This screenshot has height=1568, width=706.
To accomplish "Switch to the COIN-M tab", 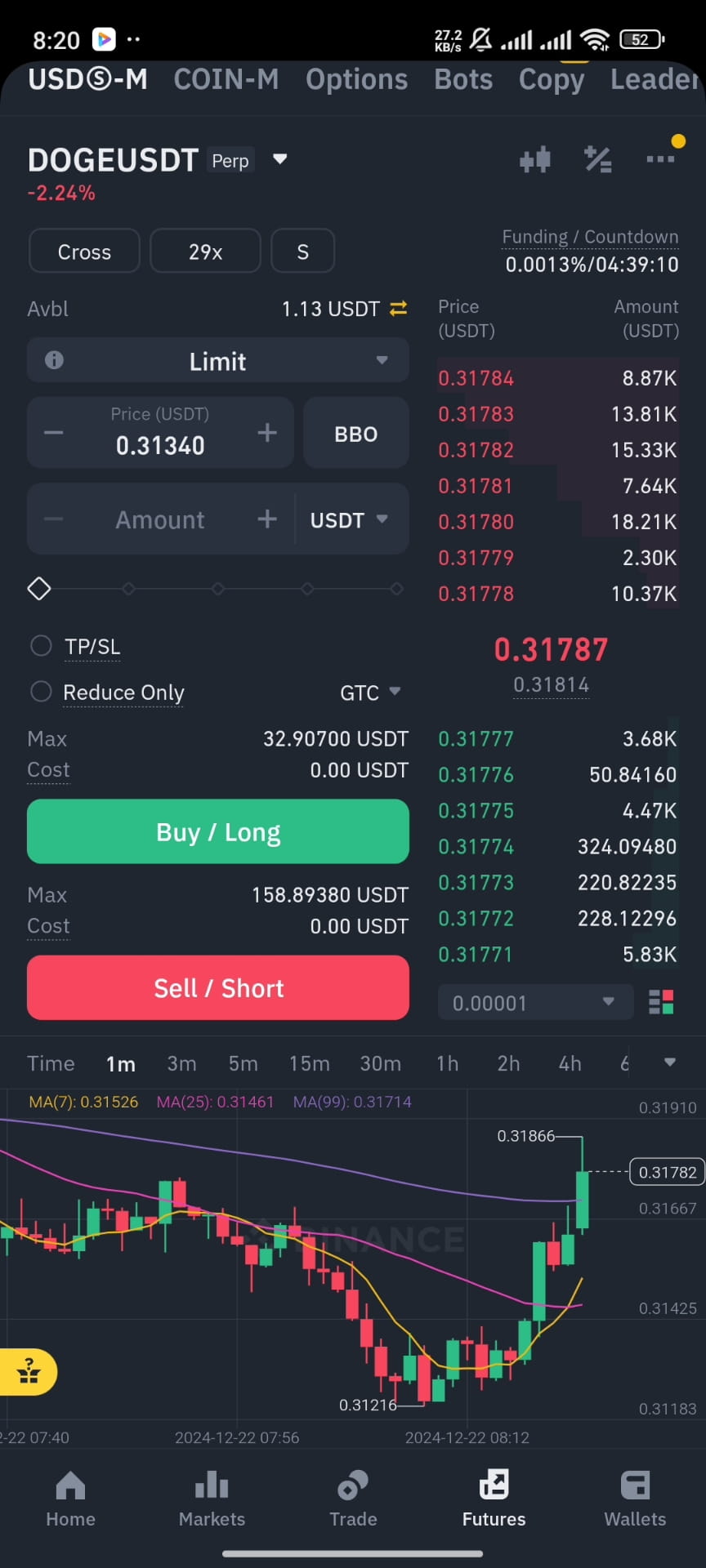I will click(226, 79).
